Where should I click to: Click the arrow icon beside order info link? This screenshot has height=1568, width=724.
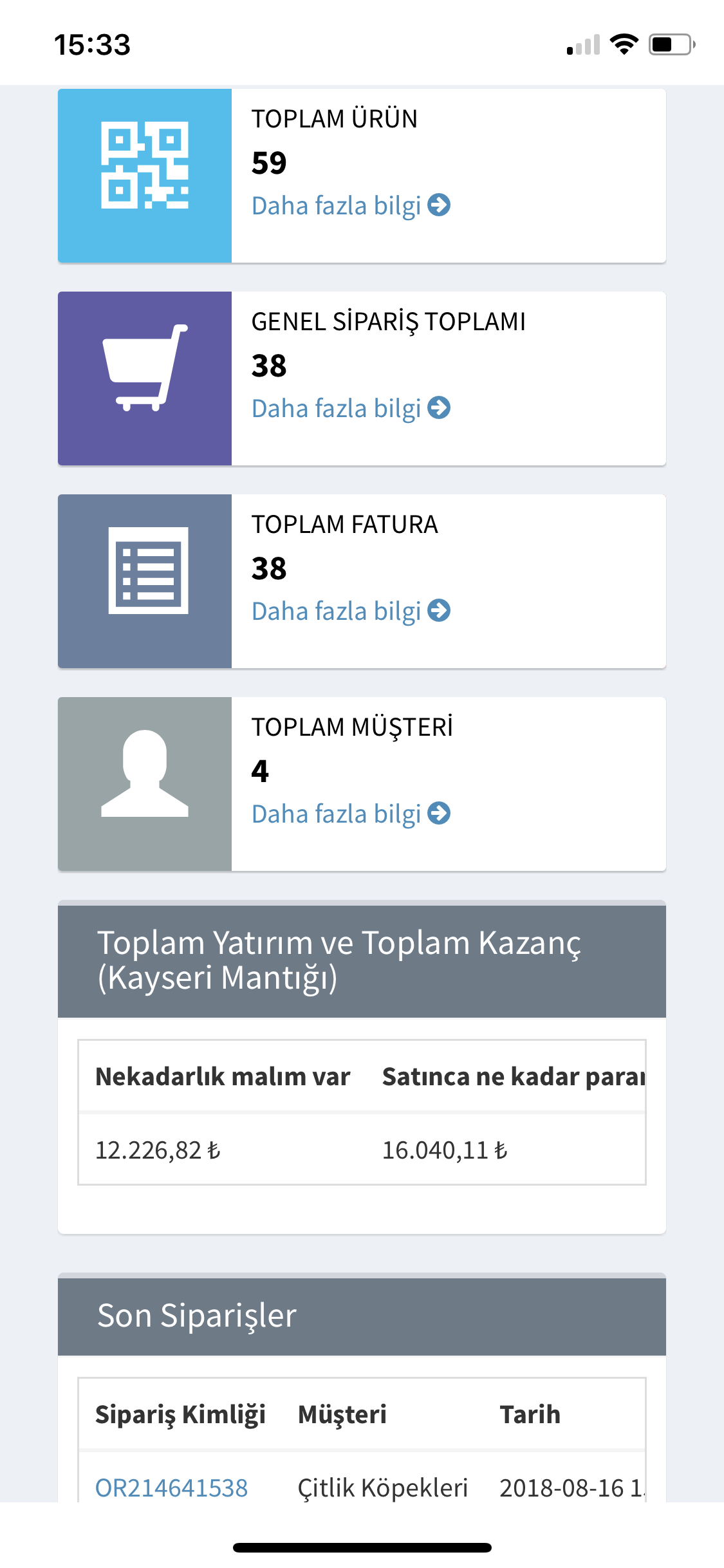tap(440, 407)
